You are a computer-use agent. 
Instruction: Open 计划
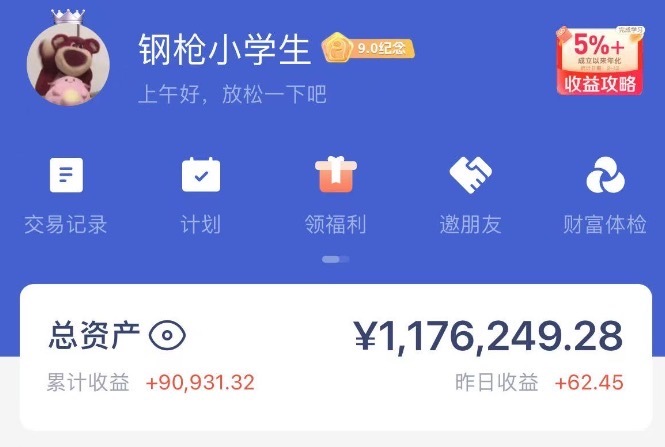coord(200,193)
